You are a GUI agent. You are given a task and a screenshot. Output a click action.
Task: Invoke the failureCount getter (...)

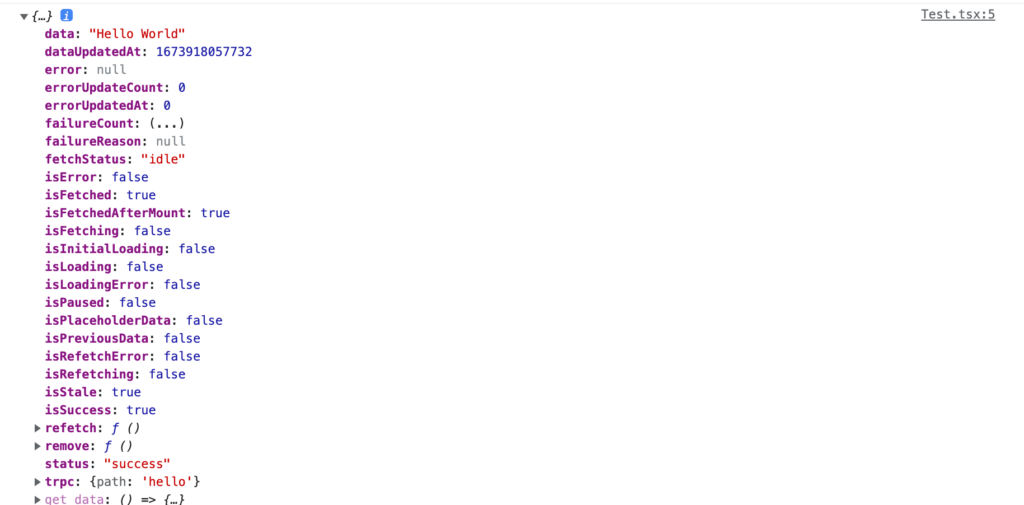[167, 123]
